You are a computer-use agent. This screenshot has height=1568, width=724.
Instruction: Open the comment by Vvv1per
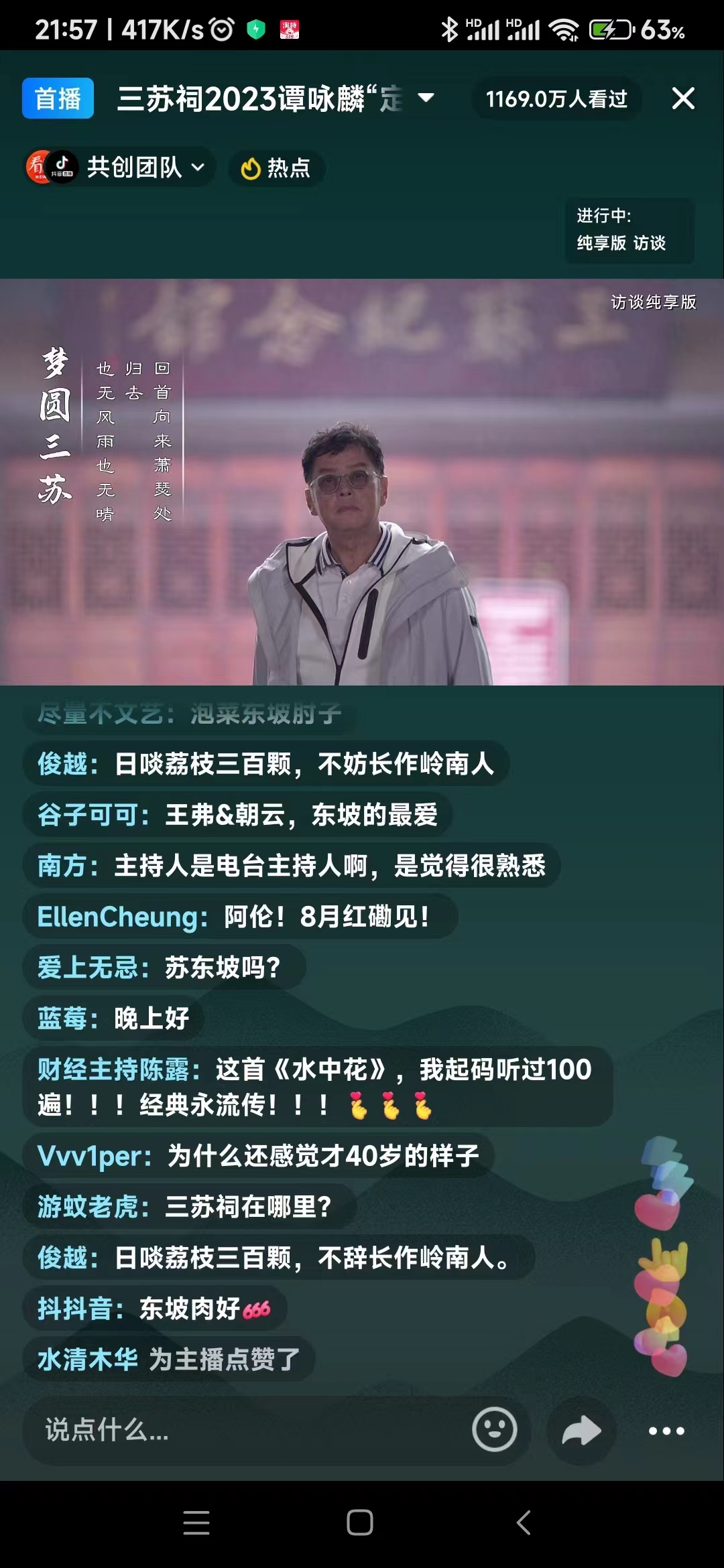[258, 1156]
